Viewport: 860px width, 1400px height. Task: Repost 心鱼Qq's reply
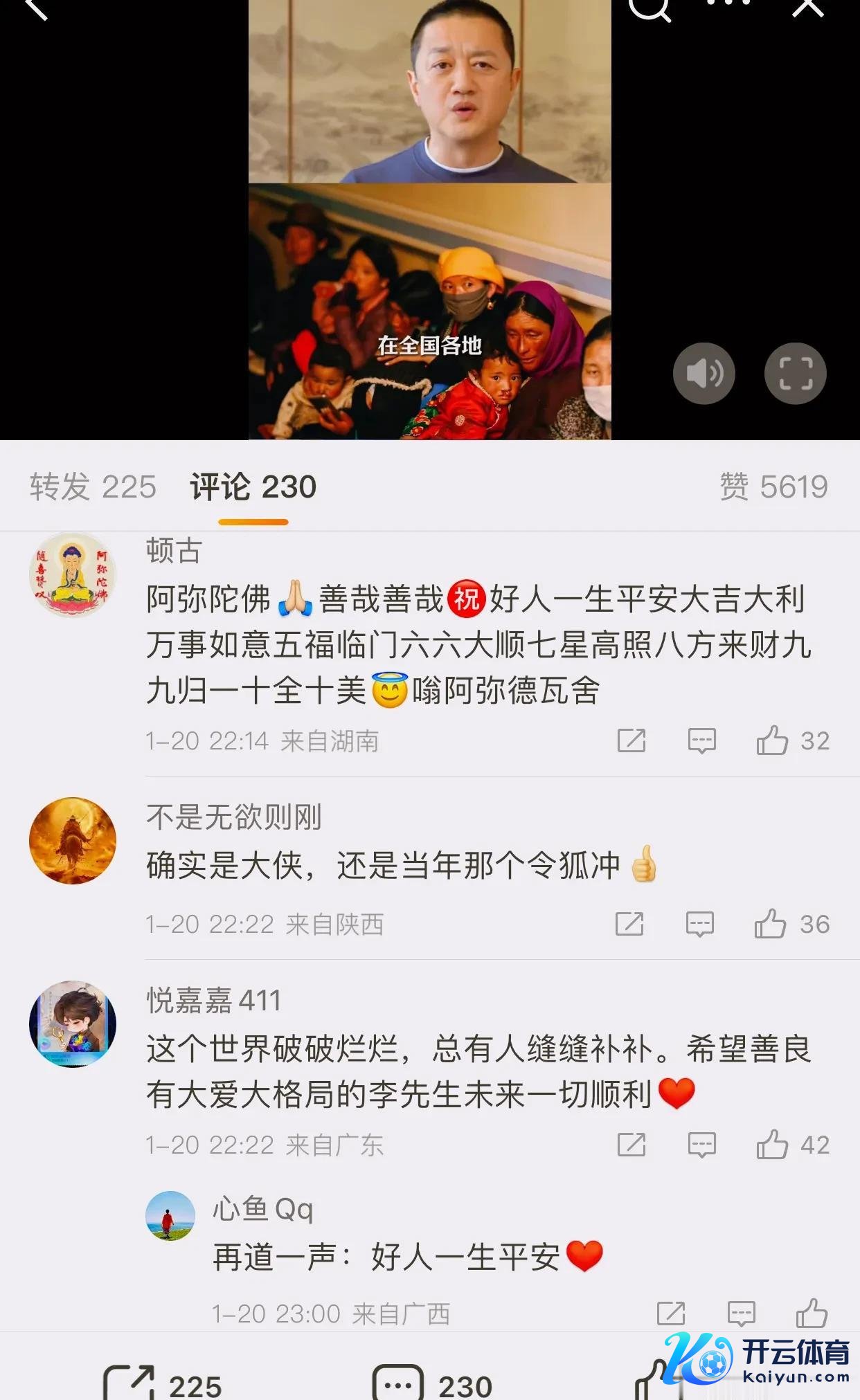pos(670,1313)
